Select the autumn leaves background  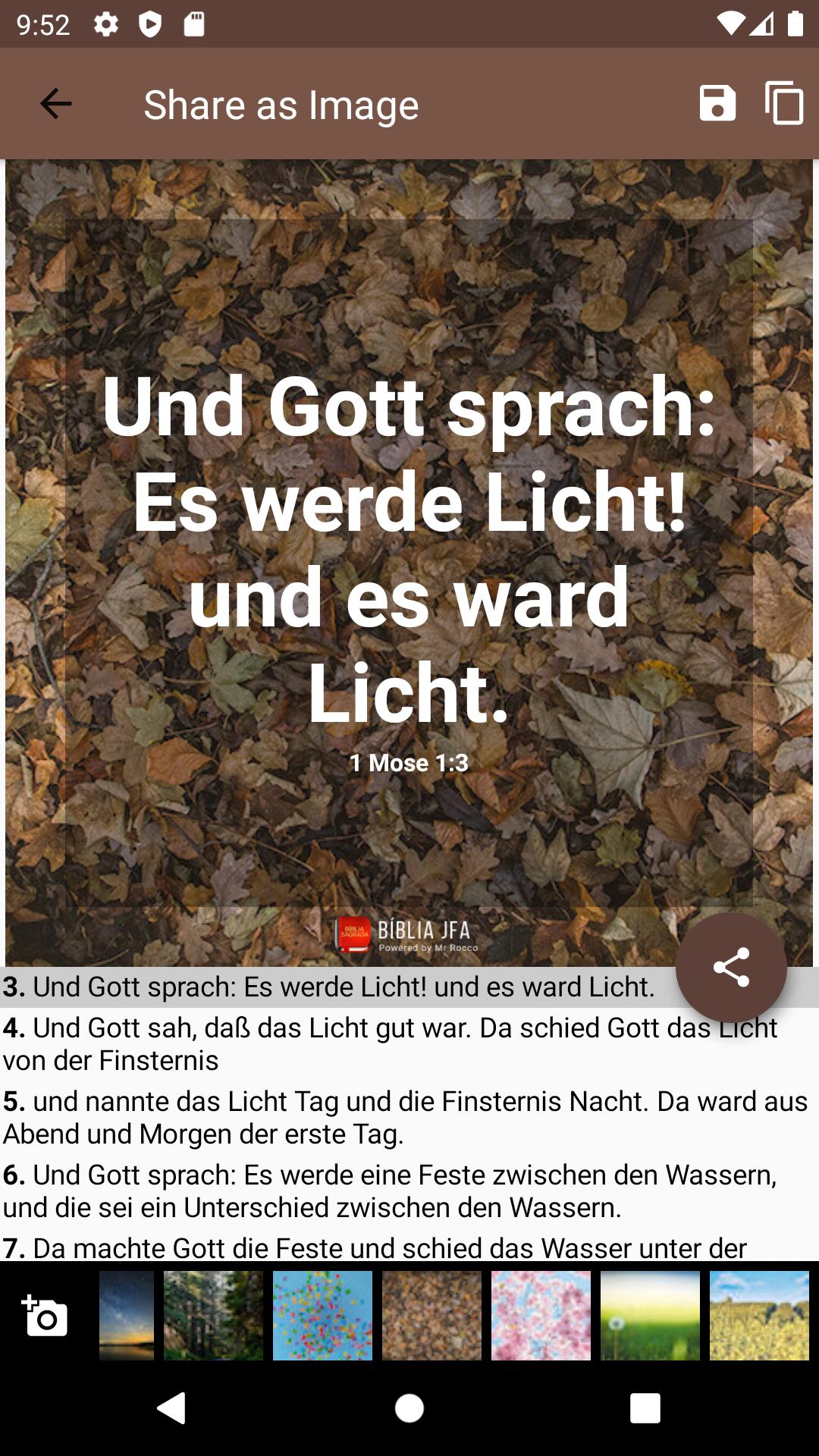coord(431,1316)
